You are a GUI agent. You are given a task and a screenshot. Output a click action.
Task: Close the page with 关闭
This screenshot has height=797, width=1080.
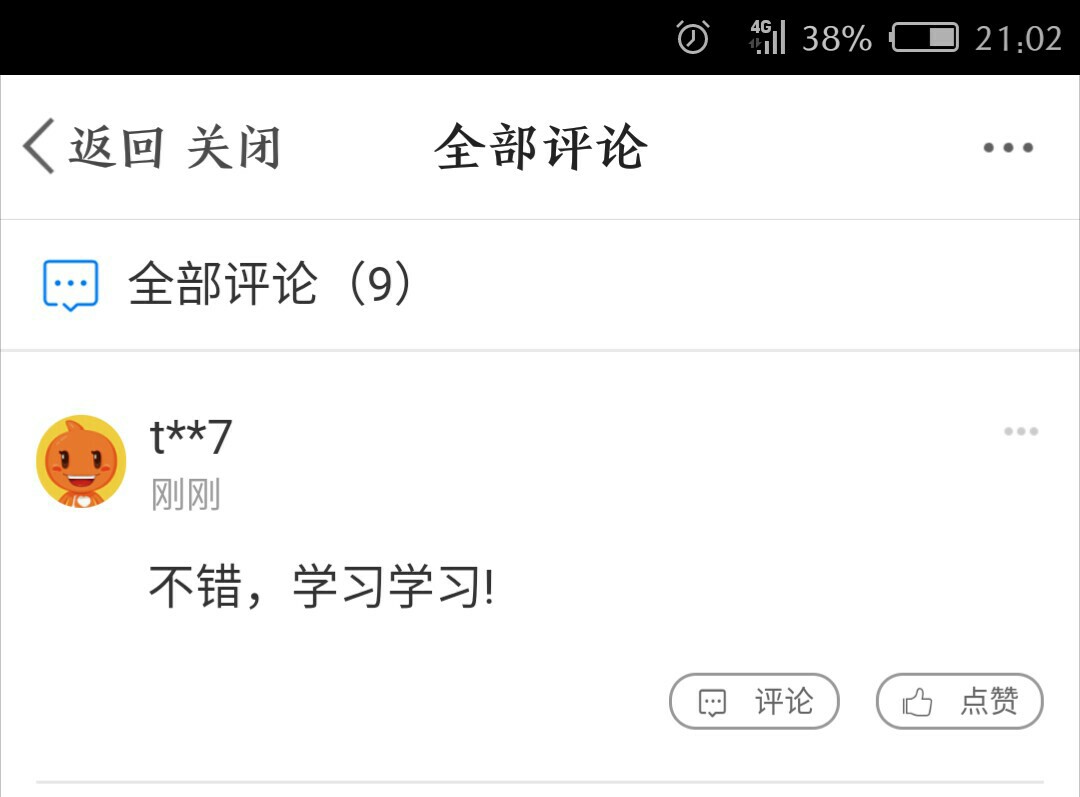tap(233, 148)
